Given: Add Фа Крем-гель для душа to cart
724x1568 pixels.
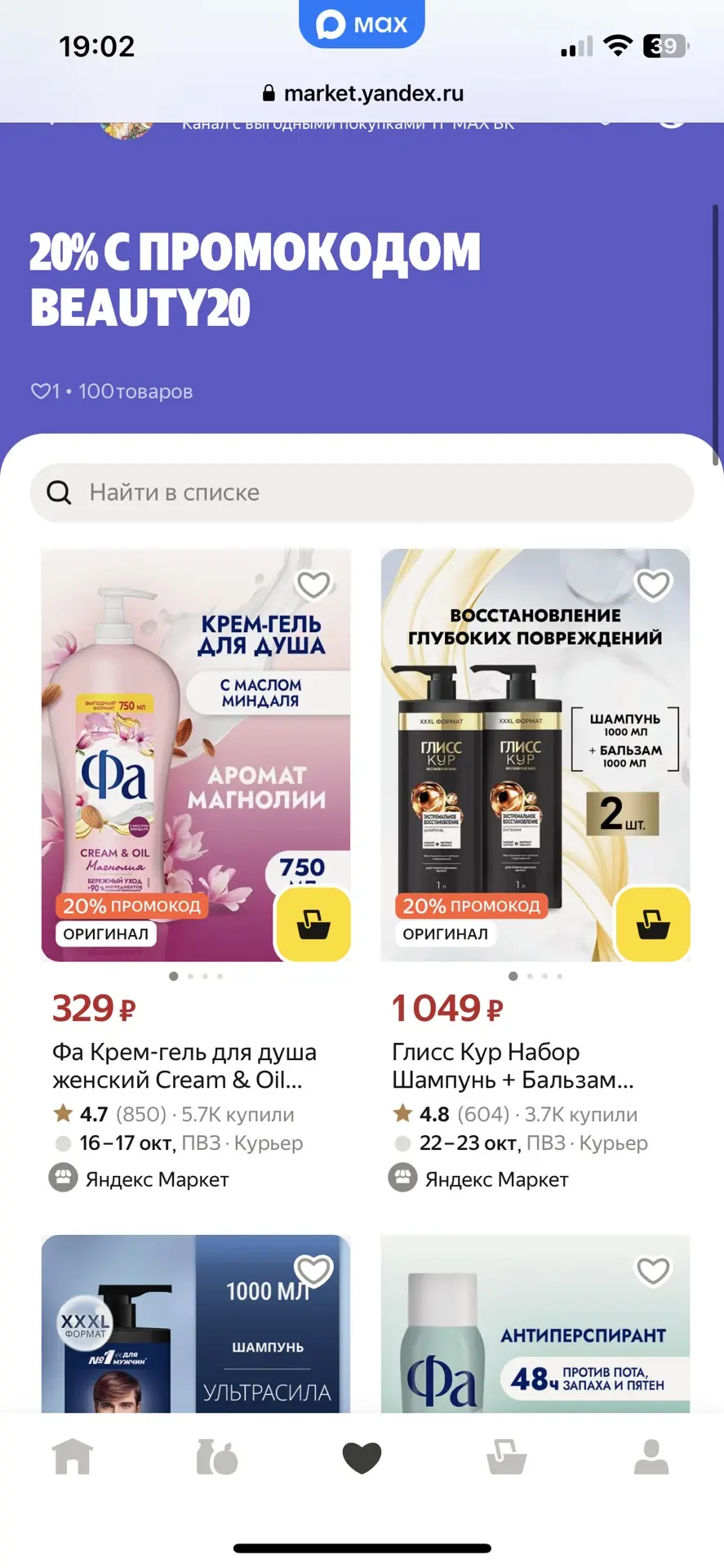Looking at the screenshot, I should 313,924.
